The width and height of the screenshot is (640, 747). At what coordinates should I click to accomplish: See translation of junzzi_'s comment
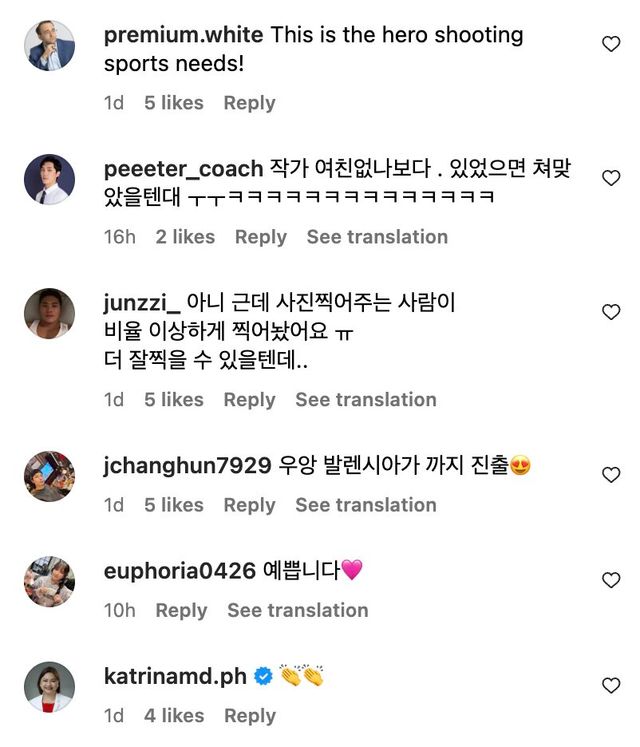point(365,400)
